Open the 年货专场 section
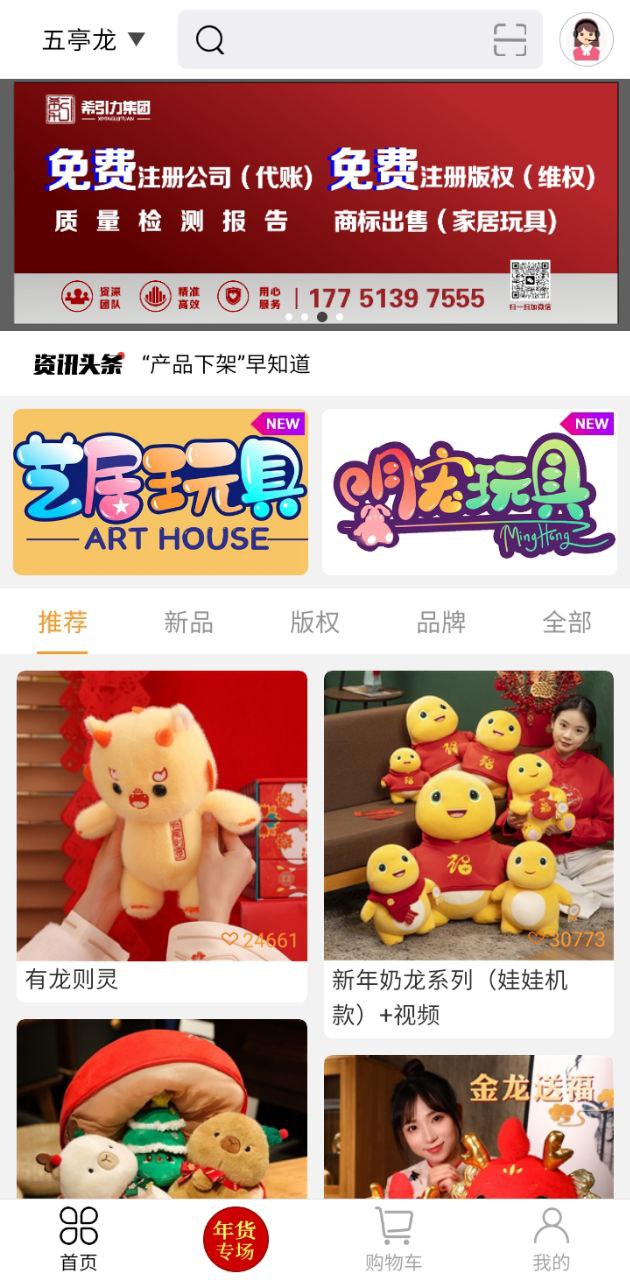 [236, 1240]
